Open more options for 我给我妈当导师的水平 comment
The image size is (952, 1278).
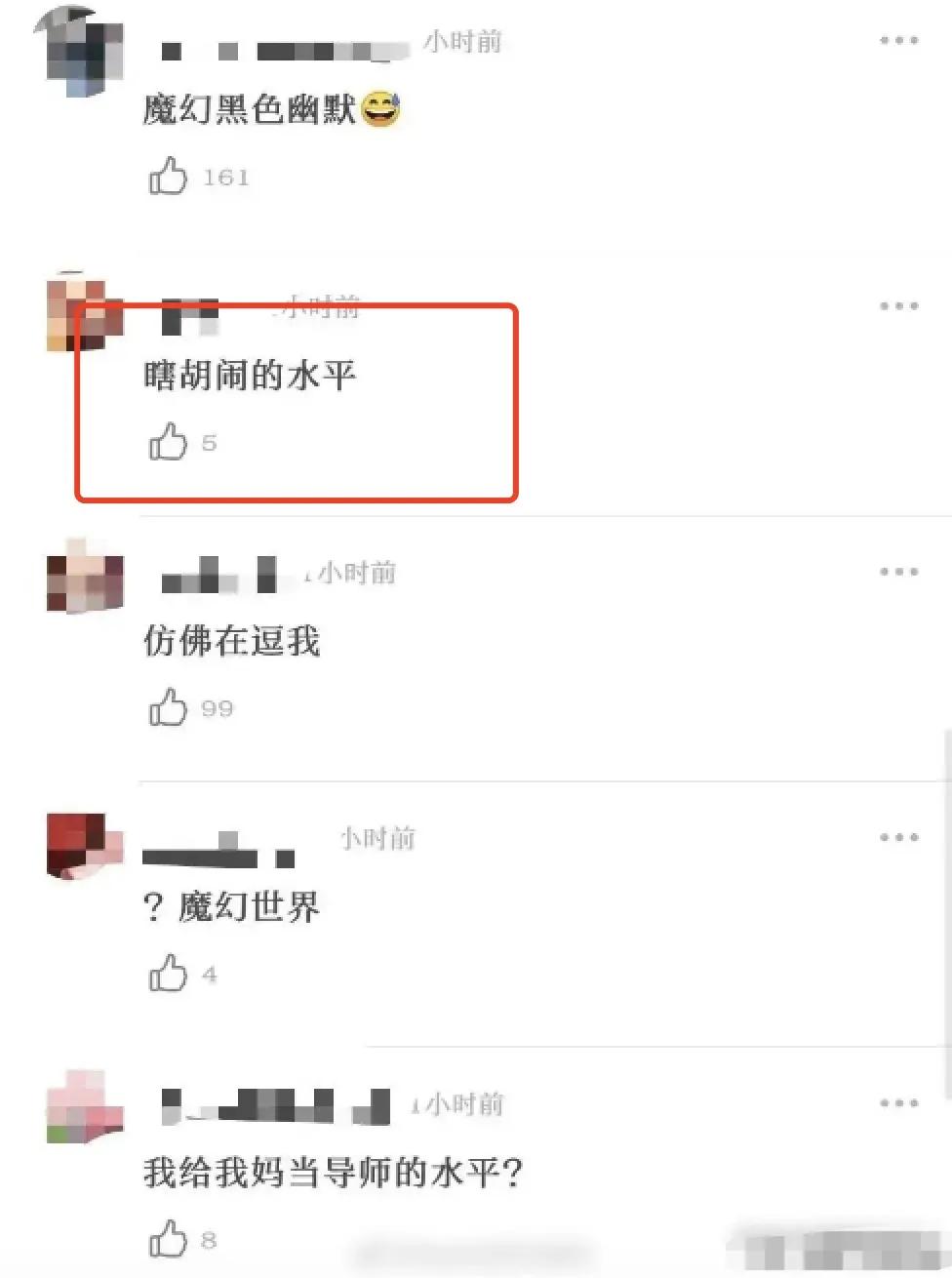click(x=898, y=1103)
